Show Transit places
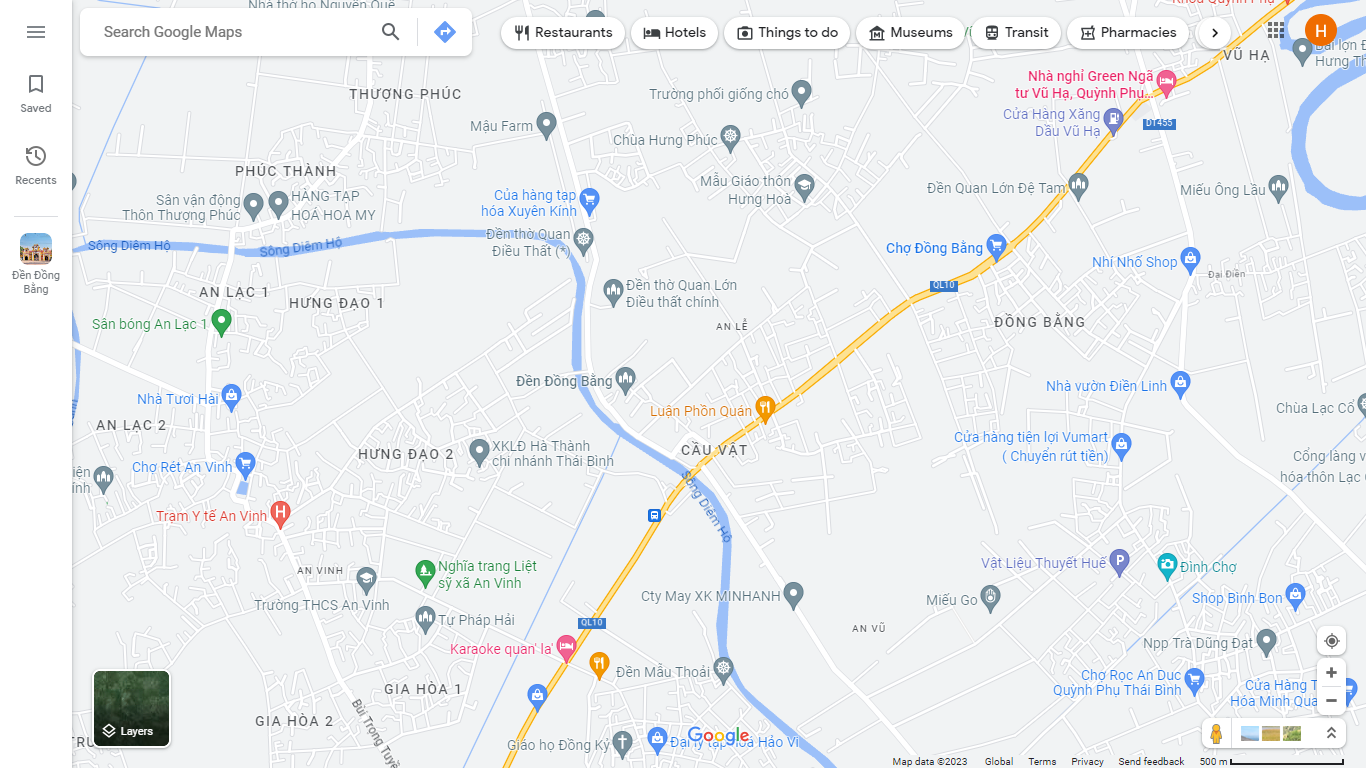The width and height of the screenshot is (1366, 768). coord(1016,33)
